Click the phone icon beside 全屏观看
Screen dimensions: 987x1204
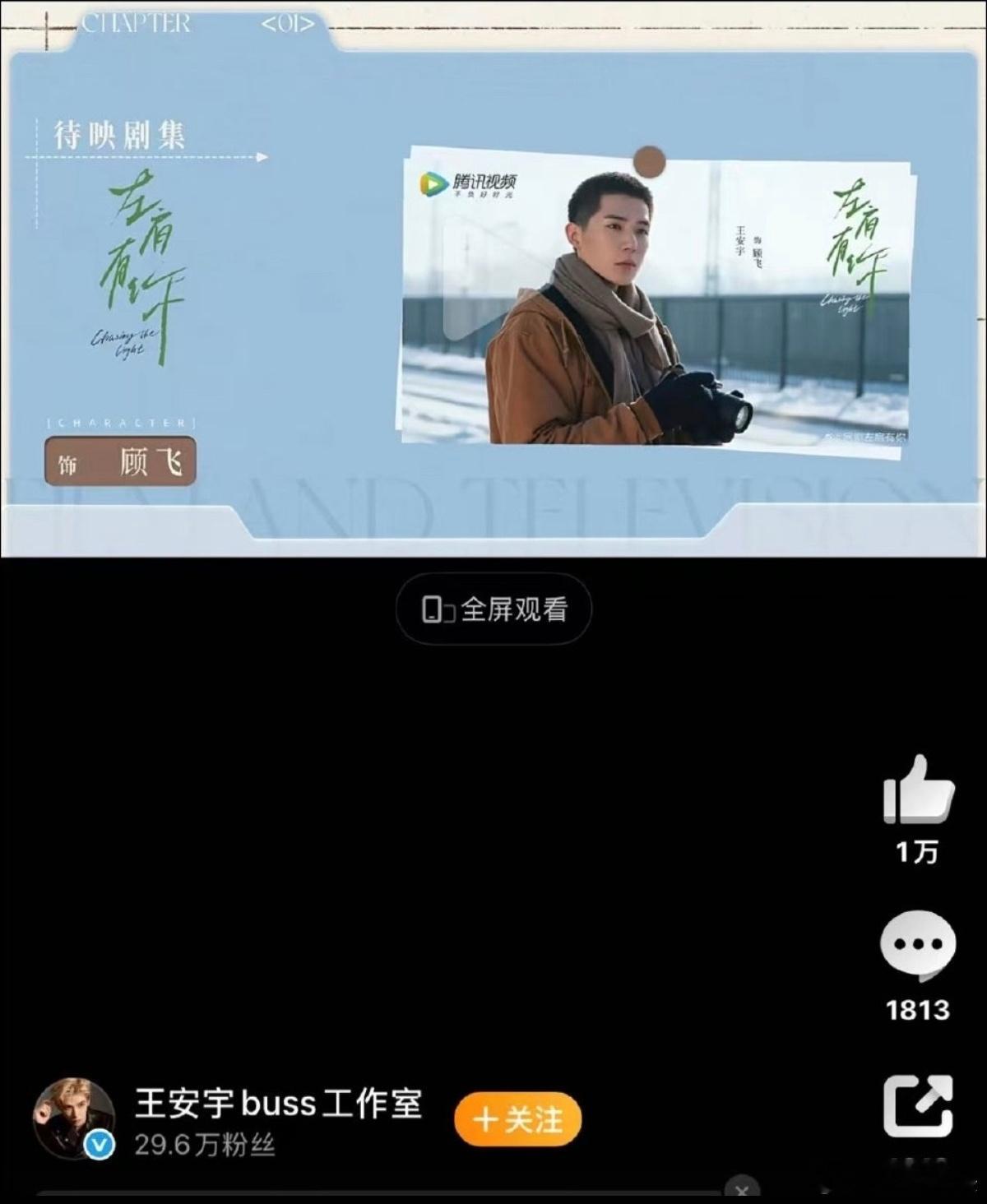(437, 609)
